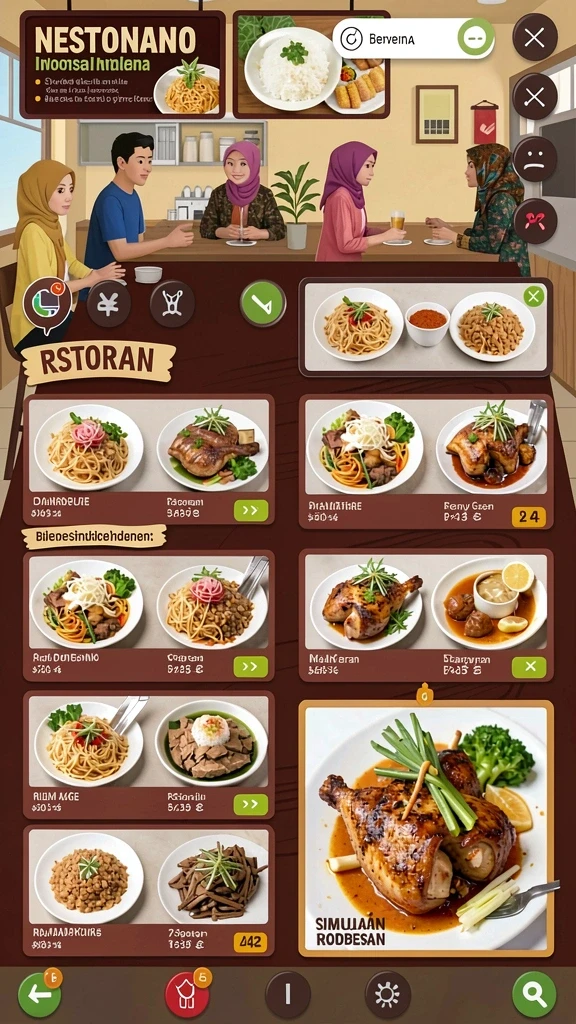Tap the green arrows on Riom Mge card

click(x=251, y=805)
